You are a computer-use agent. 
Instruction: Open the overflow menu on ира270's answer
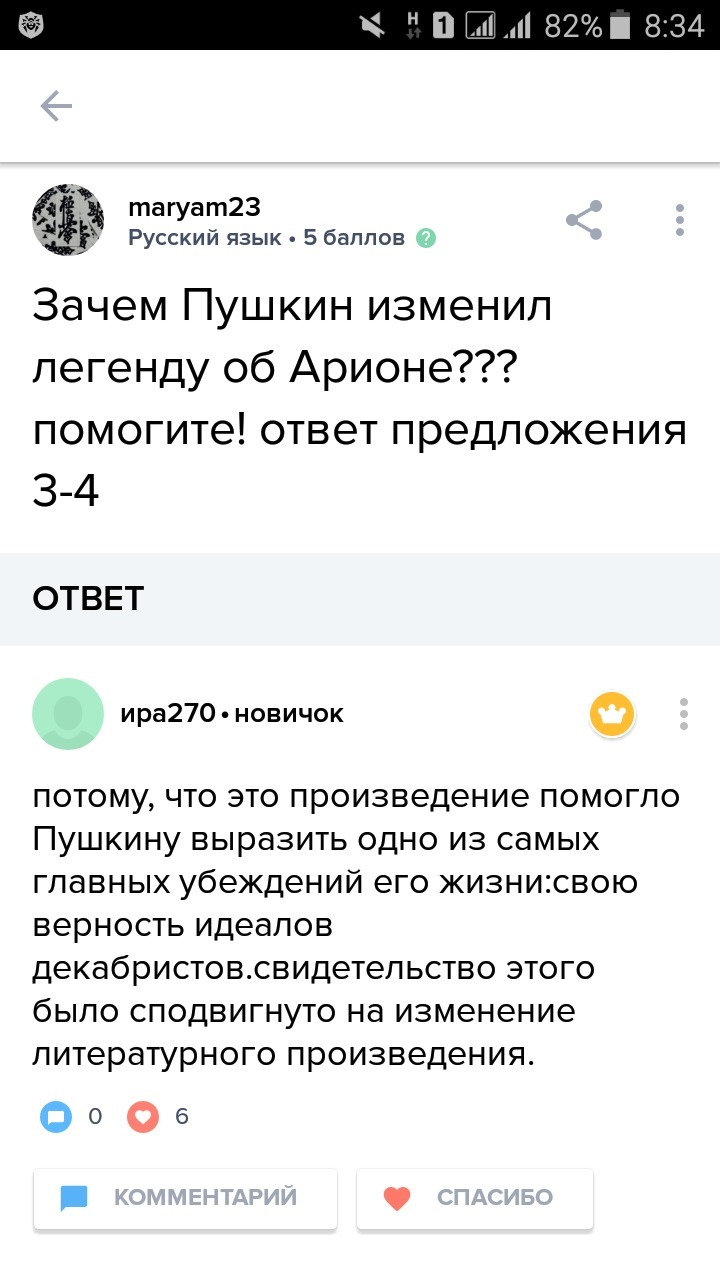pos(684,714)
